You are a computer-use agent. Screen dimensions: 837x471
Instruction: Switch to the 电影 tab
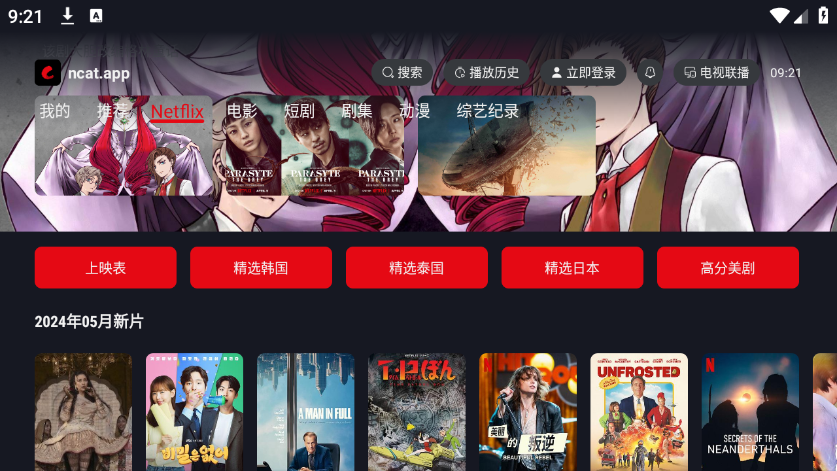(242, 111)
